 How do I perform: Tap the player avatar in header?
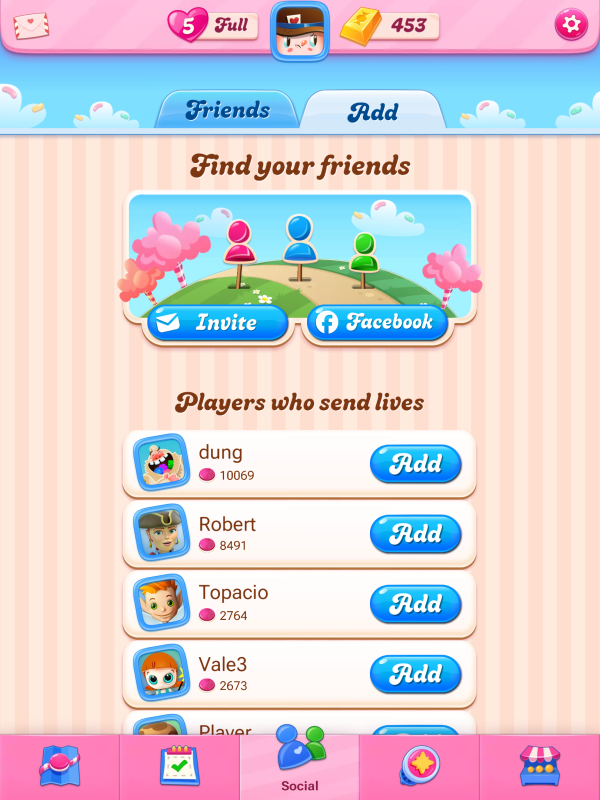pos(300,30)
